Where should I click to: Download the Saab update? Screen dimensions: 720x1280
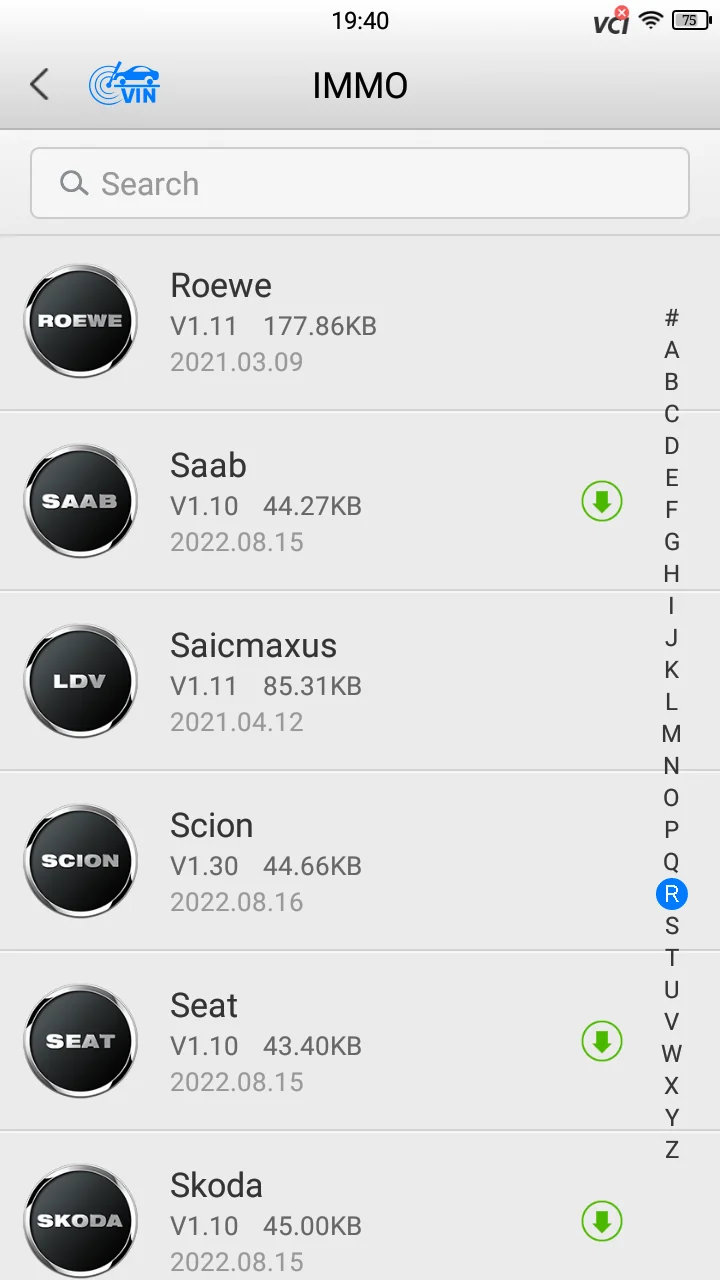tap(602, 502)
